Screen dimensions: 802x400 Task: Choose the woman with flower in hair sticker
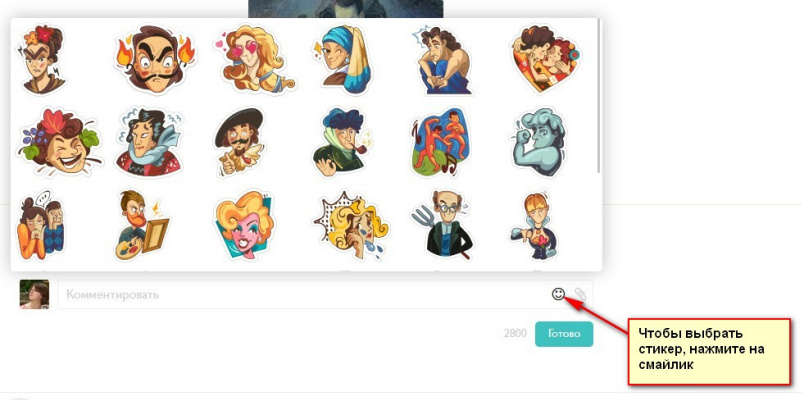pyautogui.click(x=43, y=59)
